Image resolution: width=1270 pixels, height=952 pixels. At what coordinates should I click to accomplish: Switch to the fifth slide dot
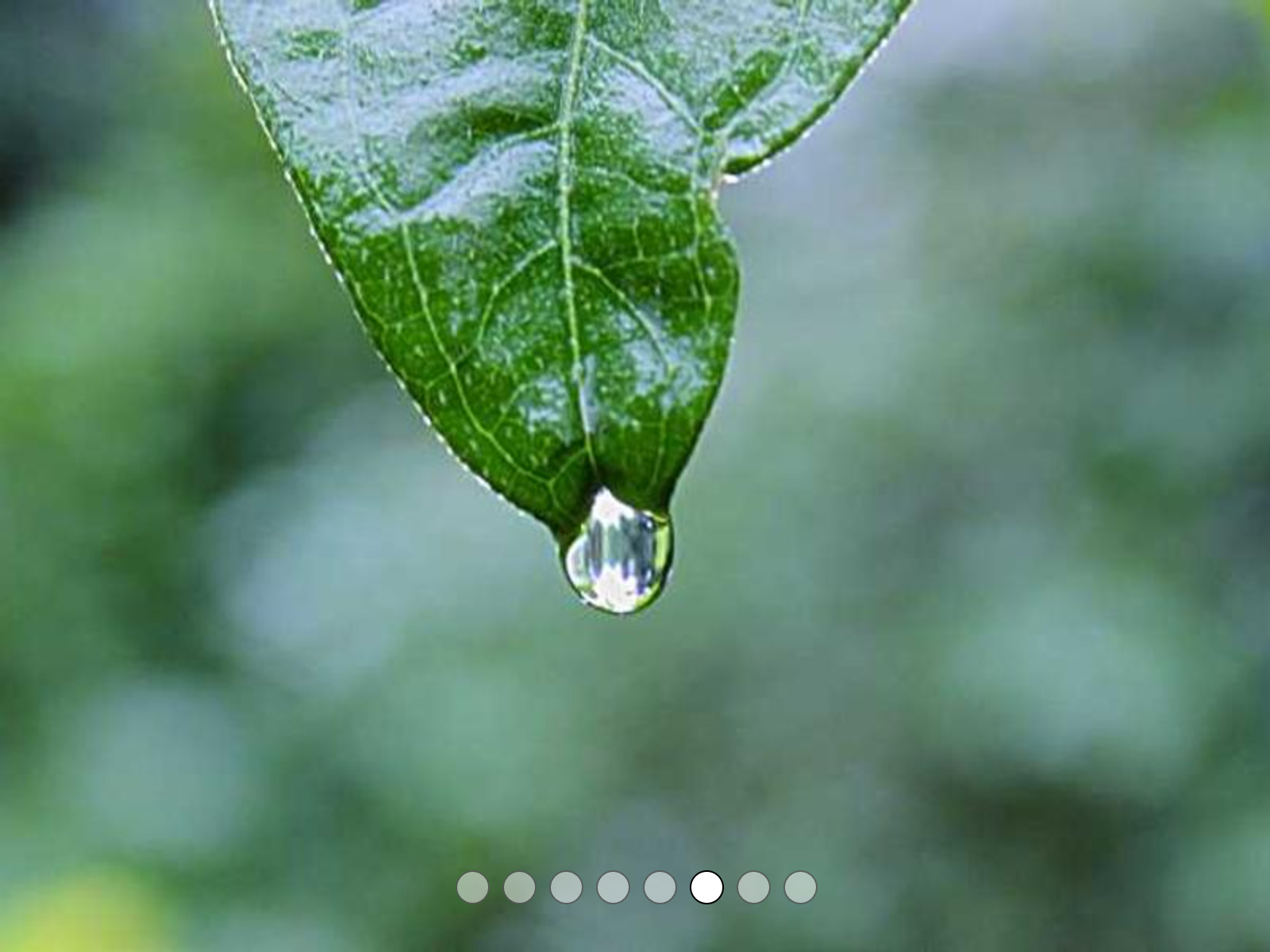tap(660, 887)
